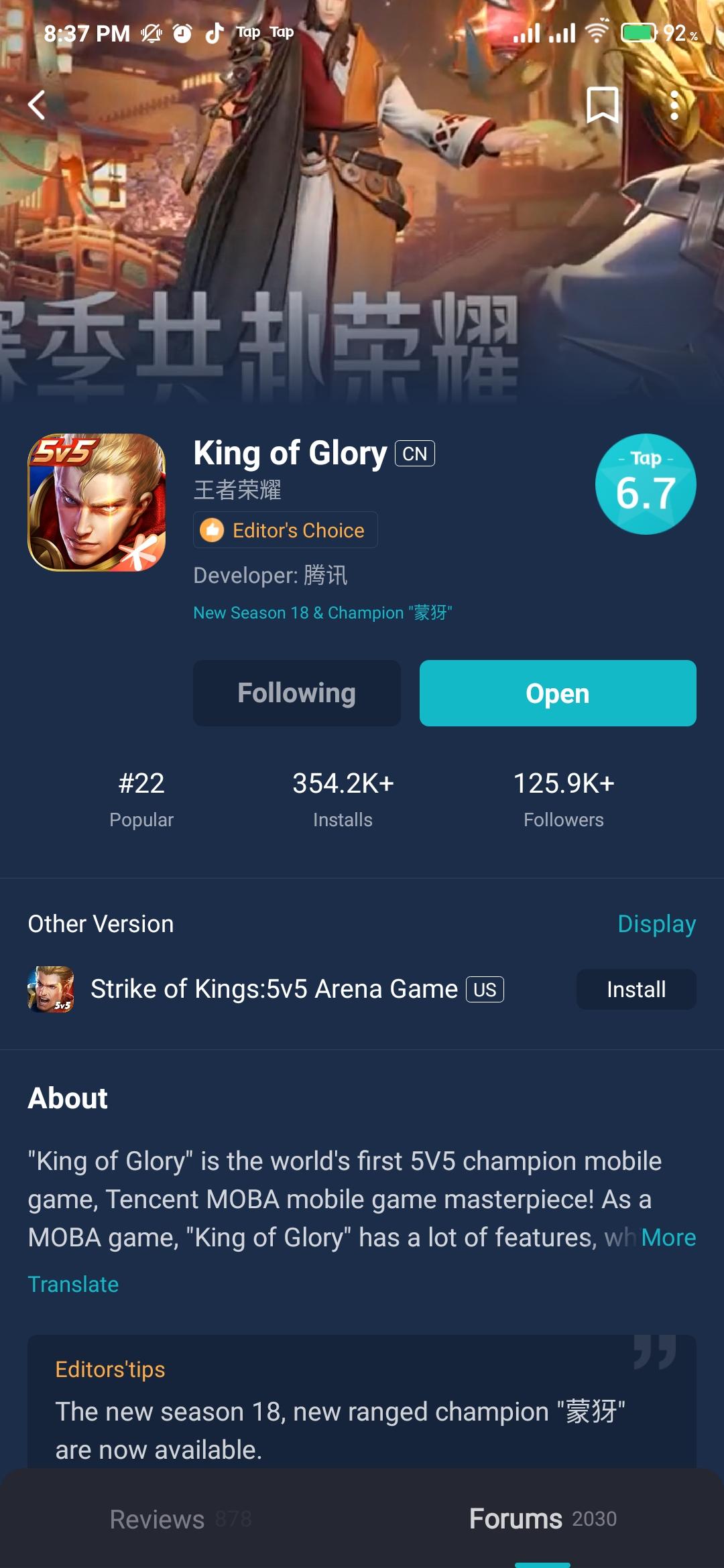724x1568 pixels.
Task: Expand the About description with More
Action: coord(668,1237)
